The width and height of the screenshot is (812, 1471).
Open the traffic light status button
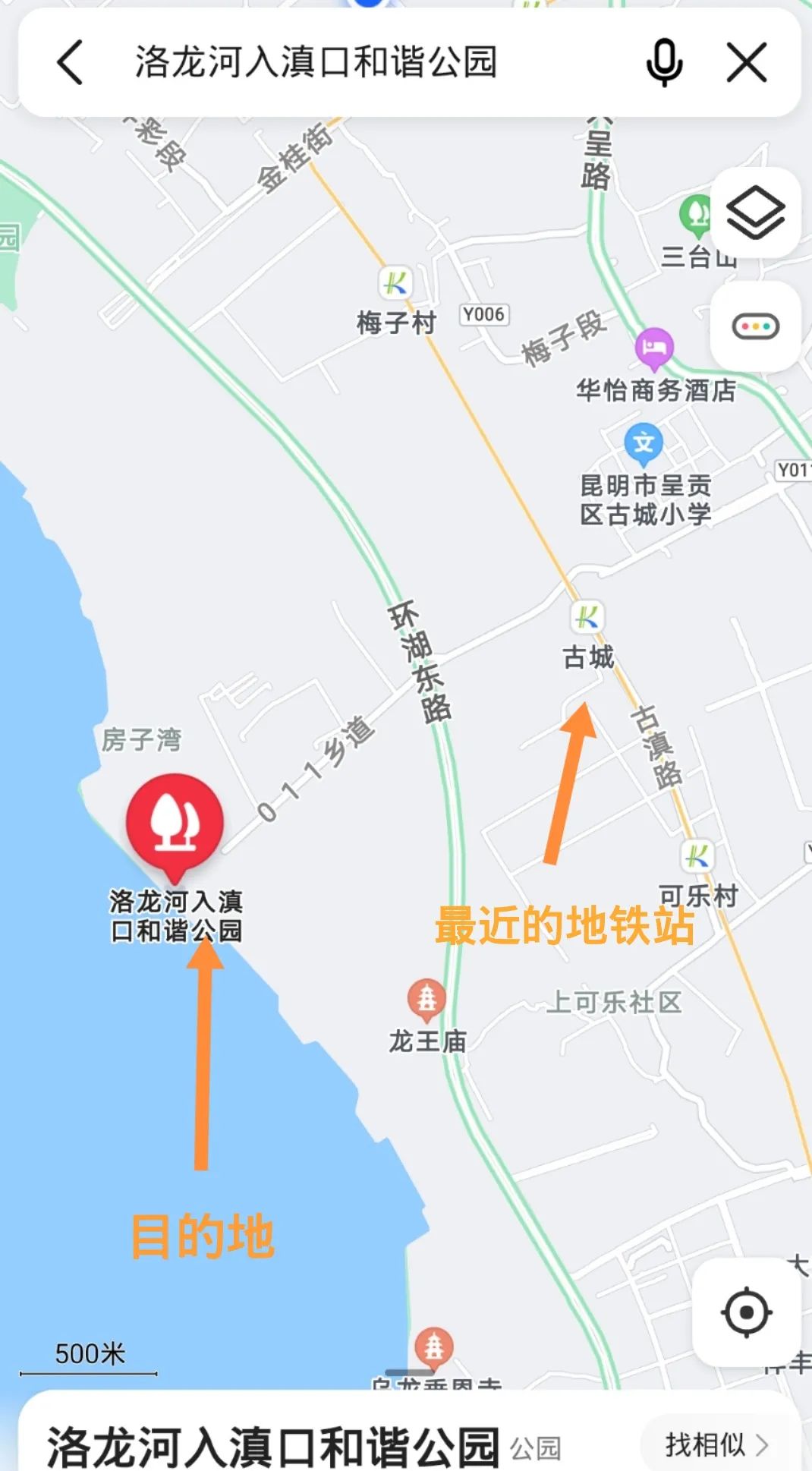tap(755, 326)
